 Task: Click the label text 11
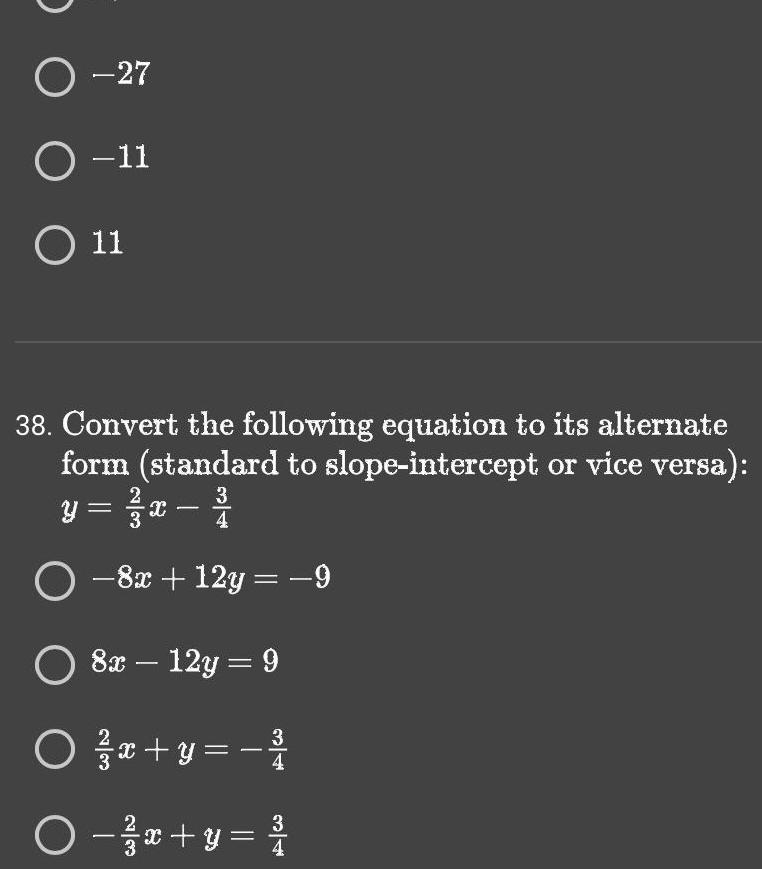[x=110, y=242]
